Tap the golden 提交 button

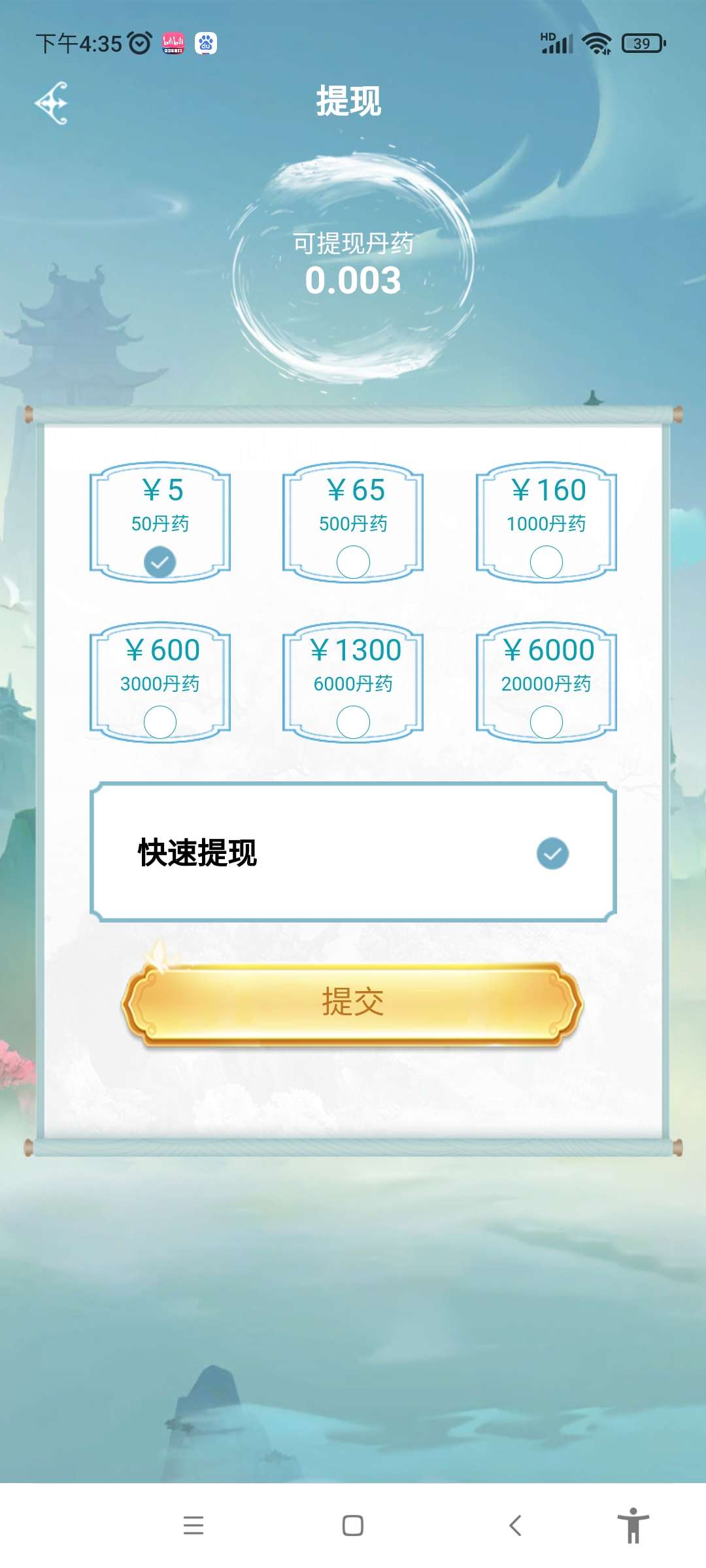352,1003
